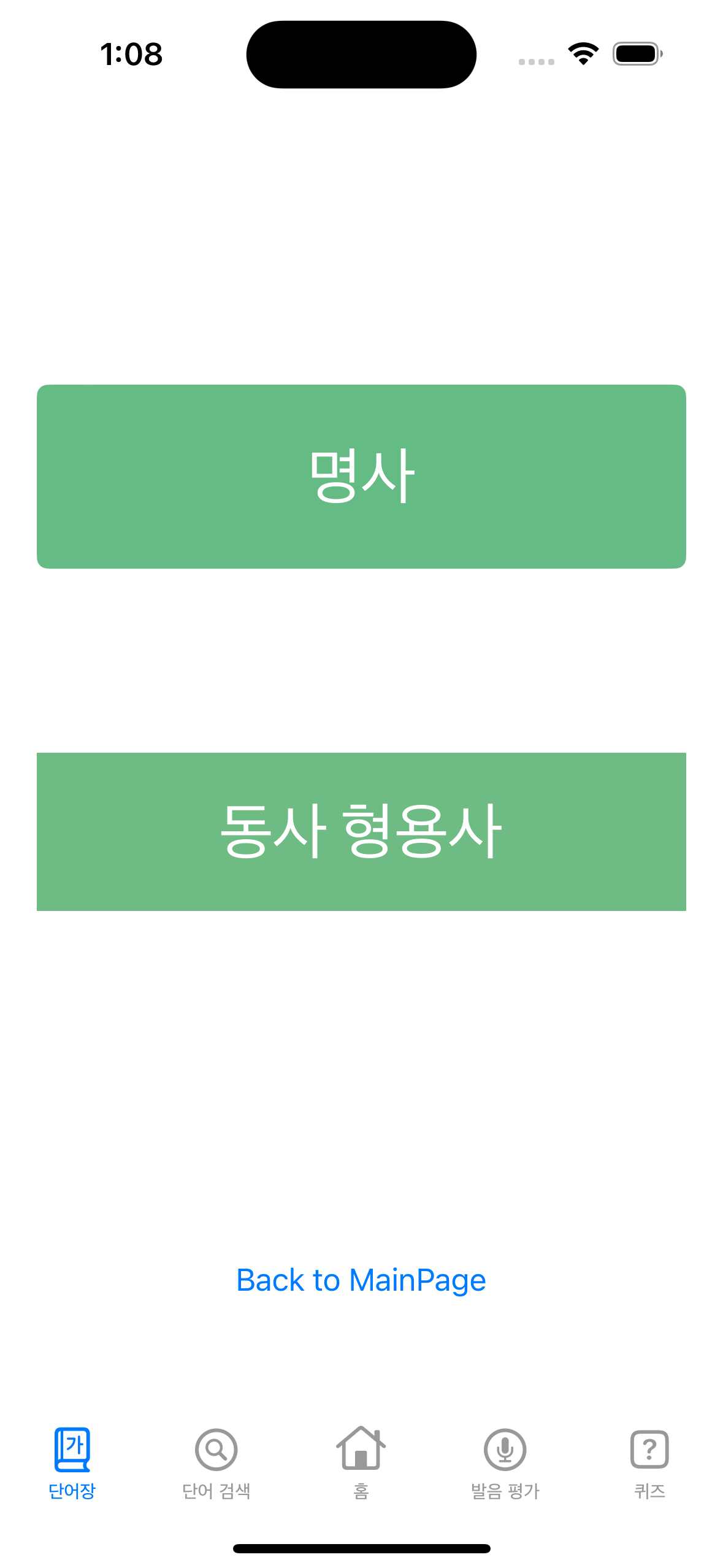Viewport: 723px width, 1568px height.
Task: Tap the battery indicator icon
Action: click(635, 53)
